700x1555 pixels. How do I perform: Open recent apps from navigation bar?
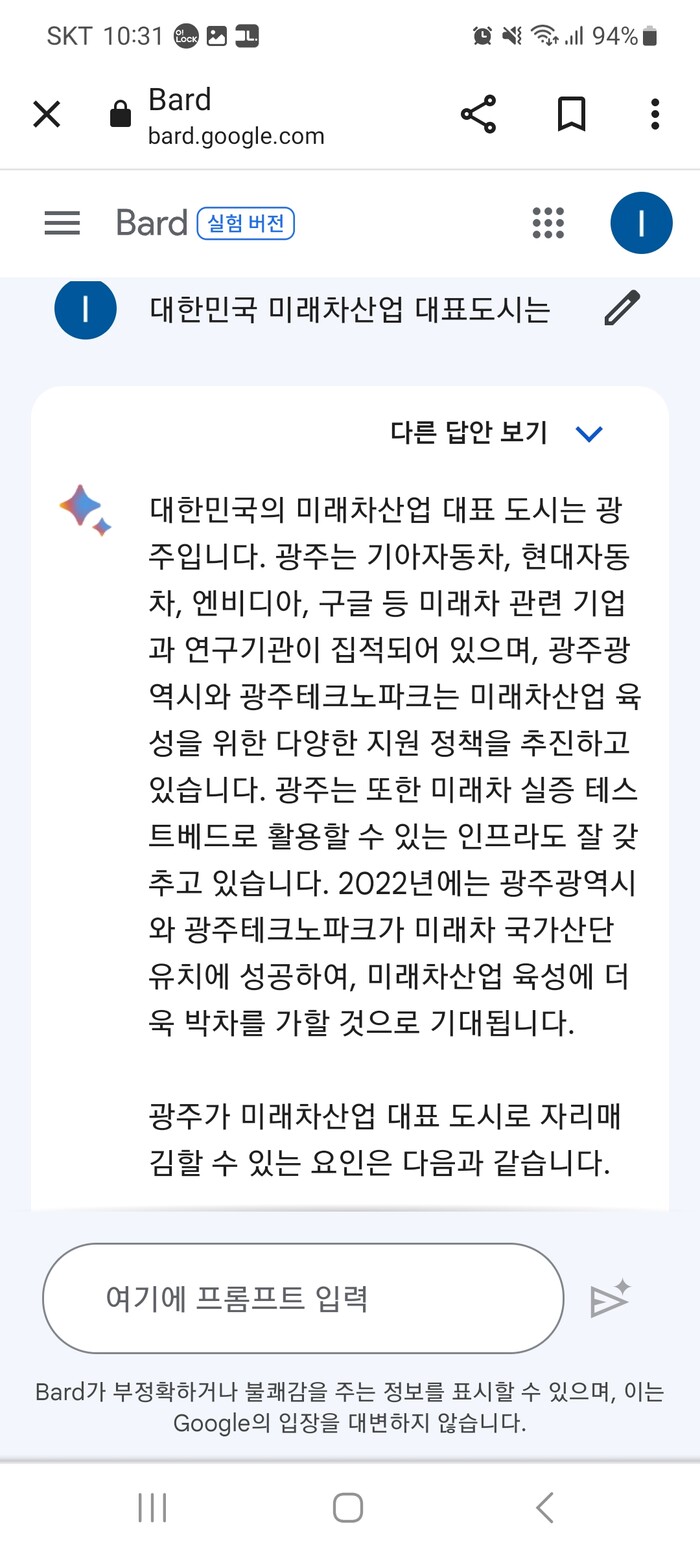click(152, 1507)
